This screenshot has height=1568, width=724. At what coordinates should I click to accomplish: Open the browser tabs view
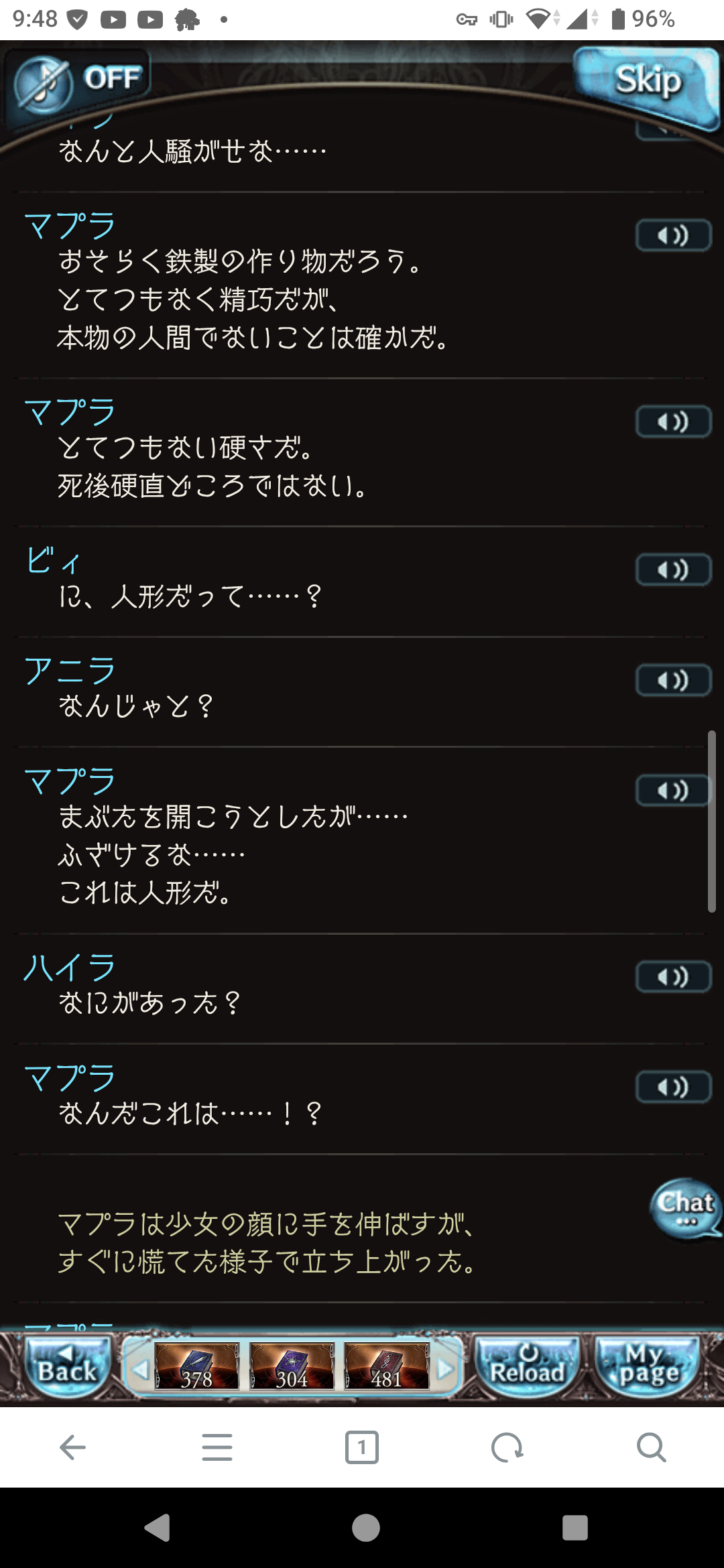pyautogui.click(x=362, y=1447)
